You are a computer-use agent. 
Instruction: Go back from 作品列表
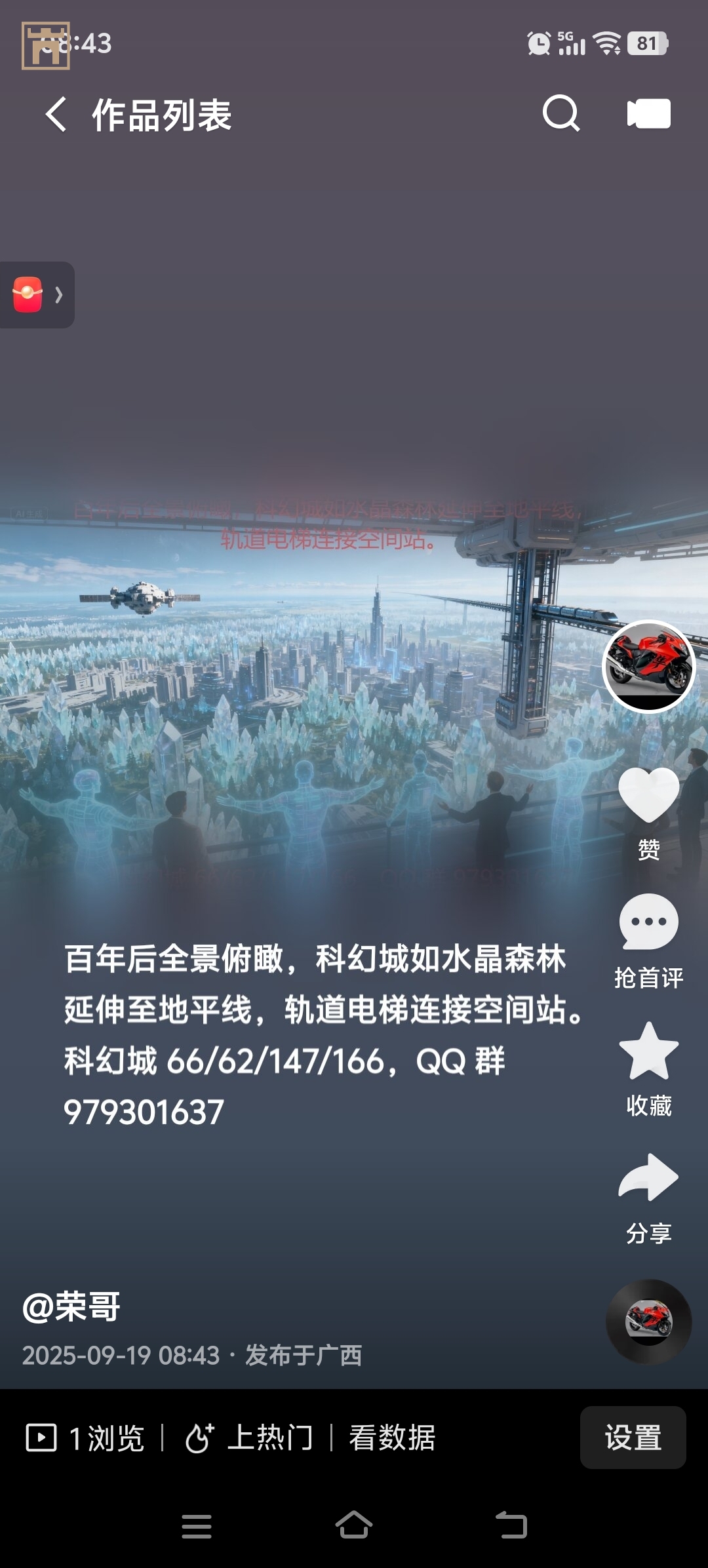(56, 115)
